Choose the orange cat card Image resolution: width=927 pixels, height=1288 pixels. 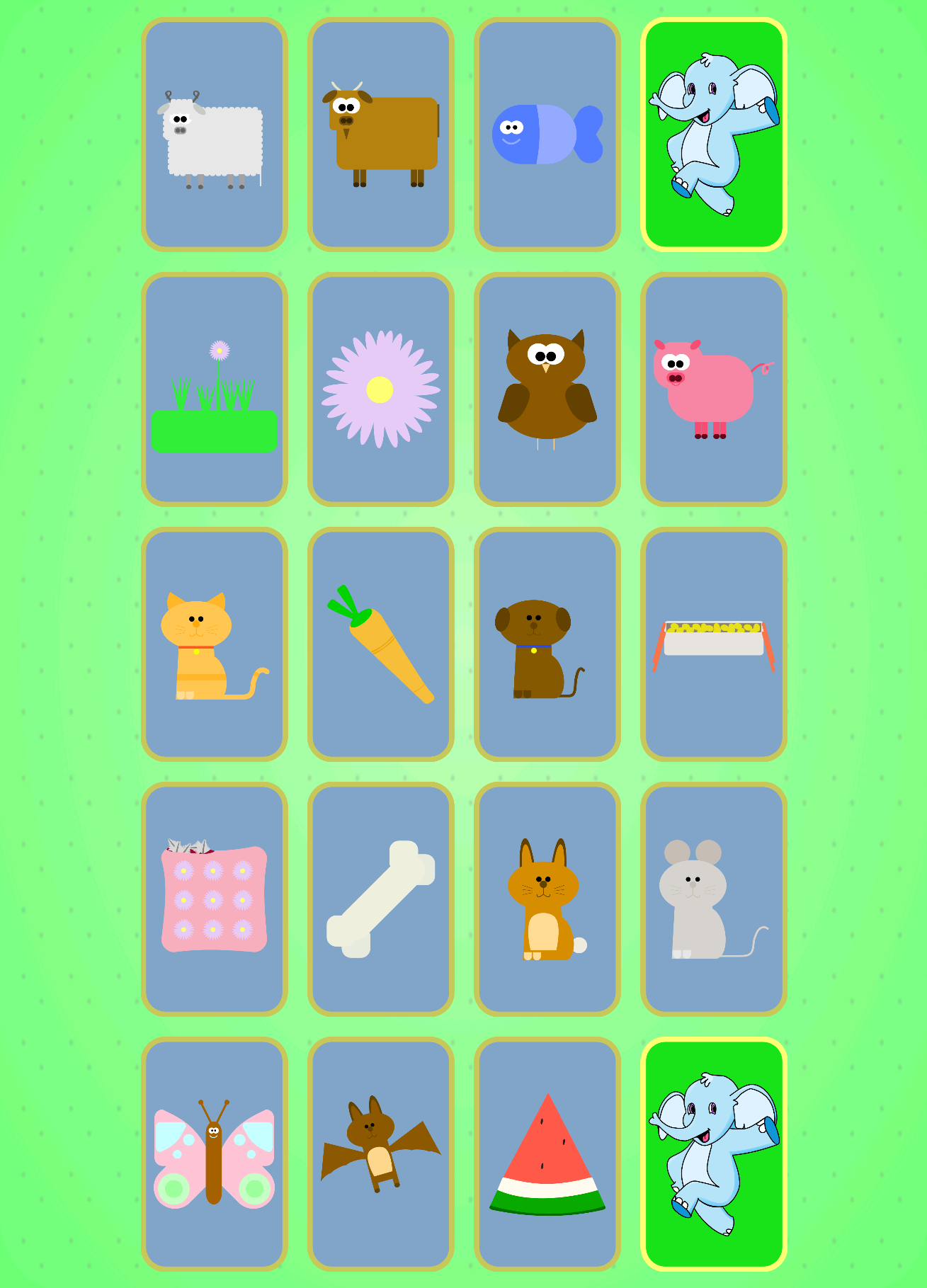[215, 644]
